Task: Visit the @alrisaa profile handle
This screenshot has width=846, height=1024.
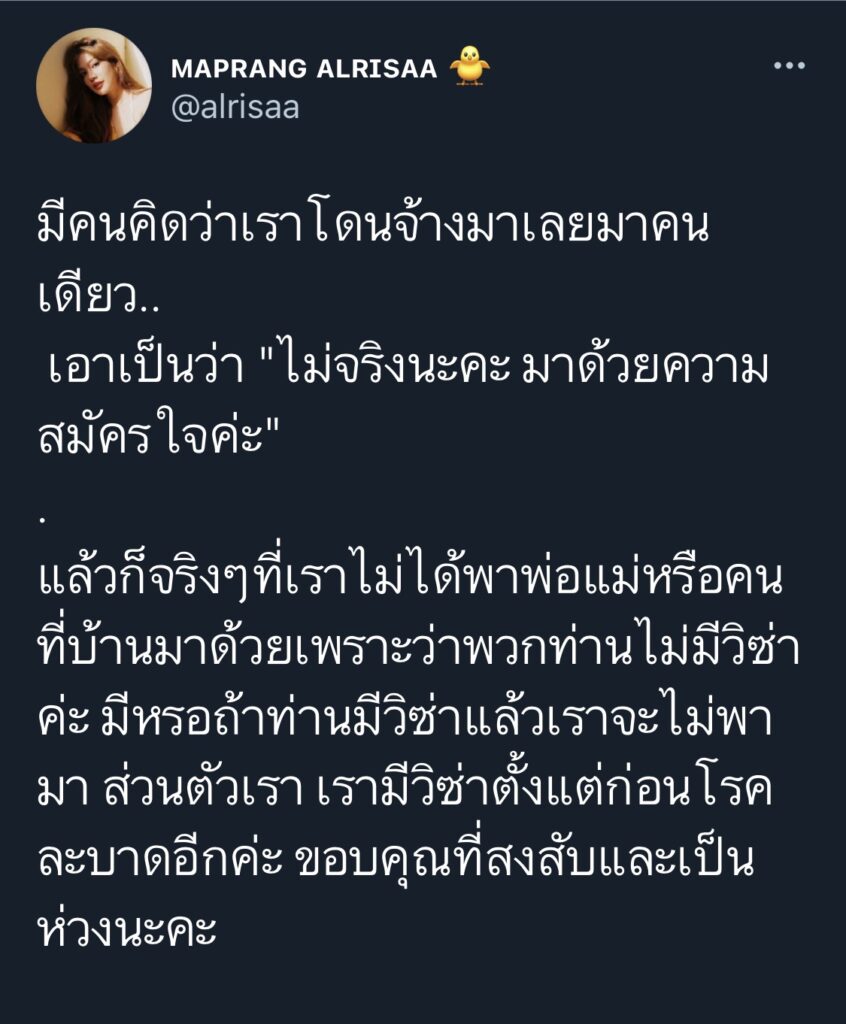Action: (x=235, y=108)
